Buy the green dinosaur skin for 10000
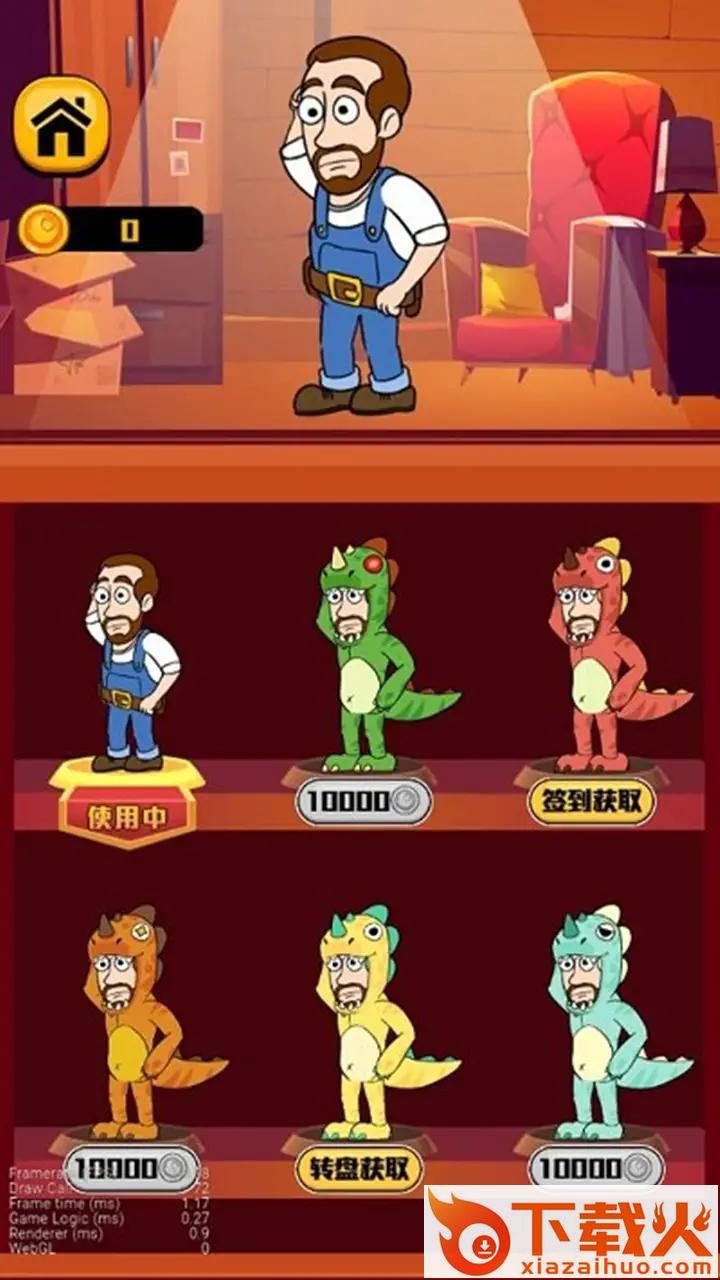 point(363,802)
